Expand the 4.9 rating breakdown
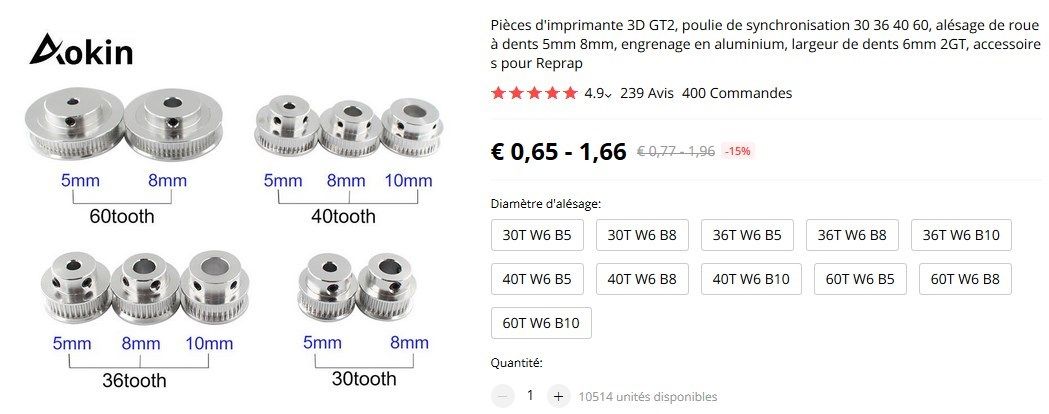This screenshot has height=414, width=1049. click(x=598, y=93)
